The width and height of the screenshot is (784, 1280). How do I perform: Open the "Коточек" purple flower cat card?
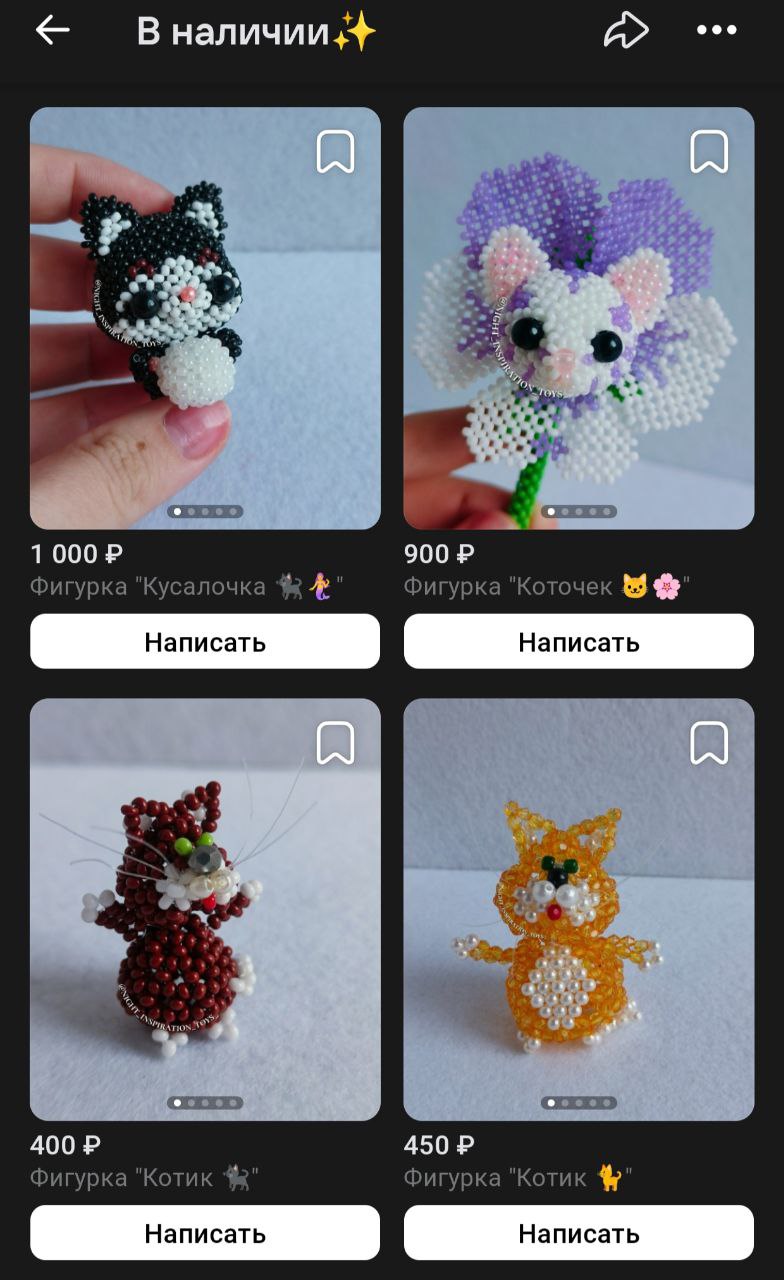(x=578, y=330)
